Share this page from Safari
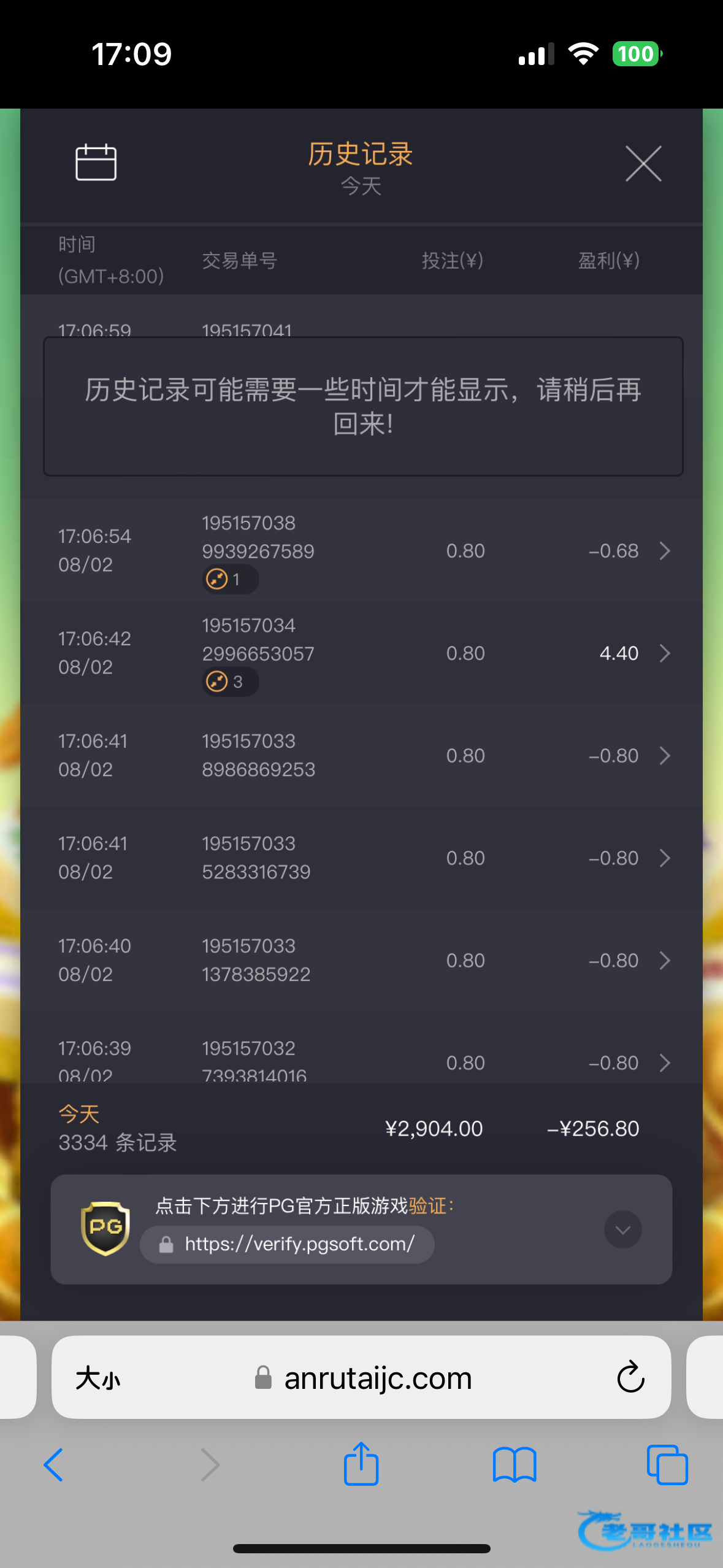Viewport: 723px width, 1568px height. [361, 1464]
